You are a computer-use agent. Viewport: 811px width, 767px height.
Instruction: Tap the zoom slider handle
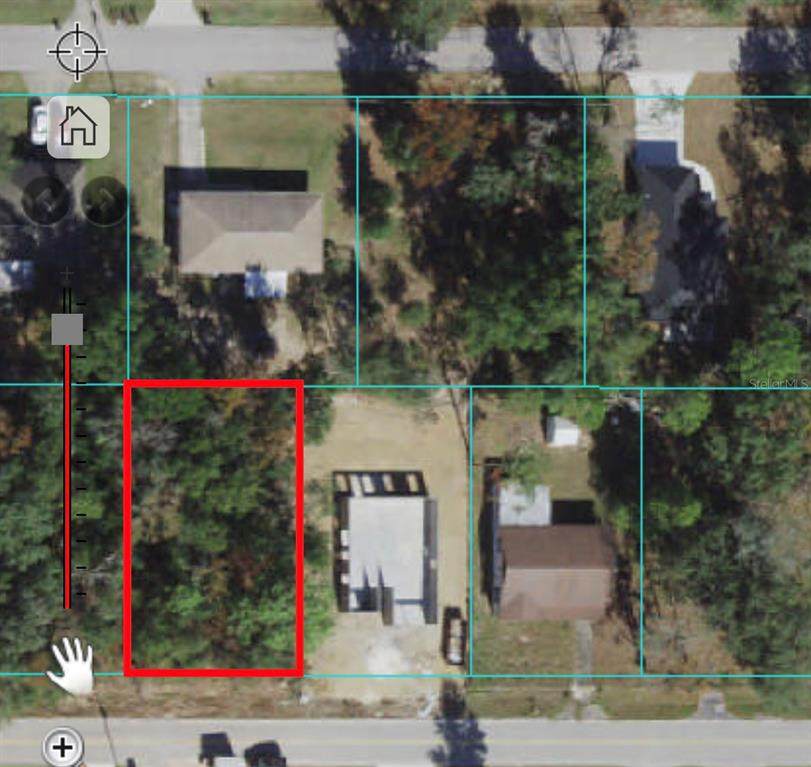point(67,329)
